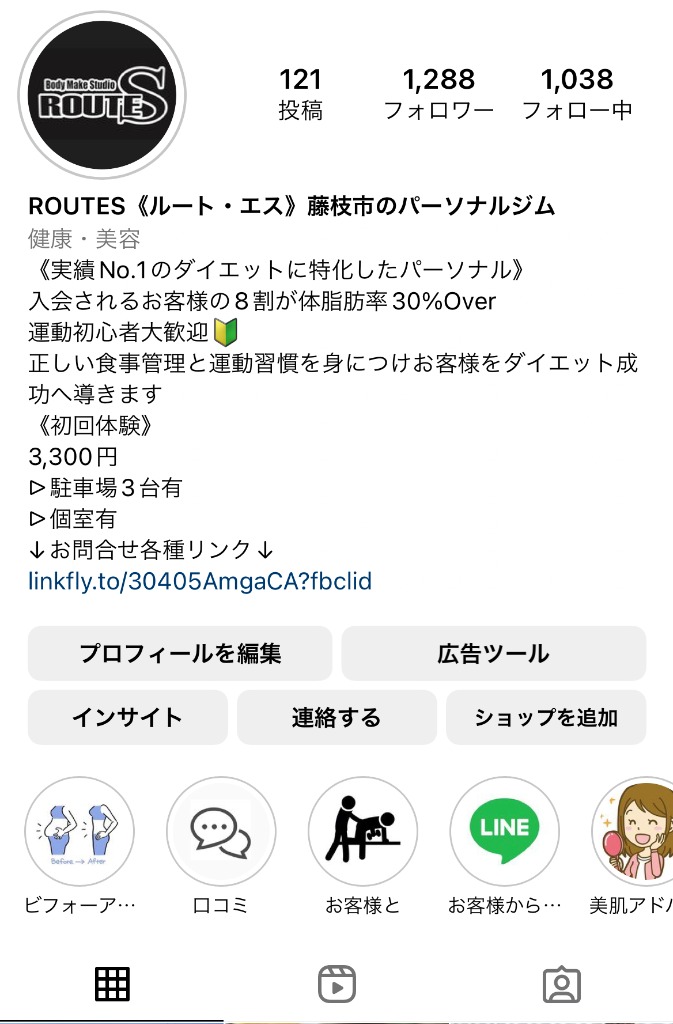
Task: Select ショップを追加 button
Action: (x=545, y=717)
